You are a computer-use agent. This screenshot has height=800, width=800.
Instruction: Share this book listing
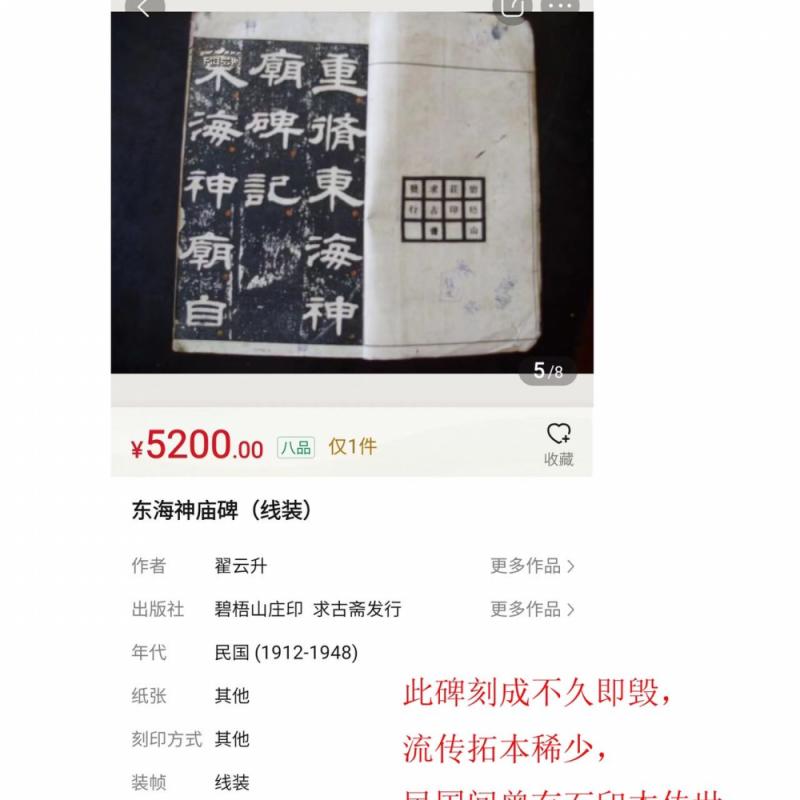[x=512, y=8]
